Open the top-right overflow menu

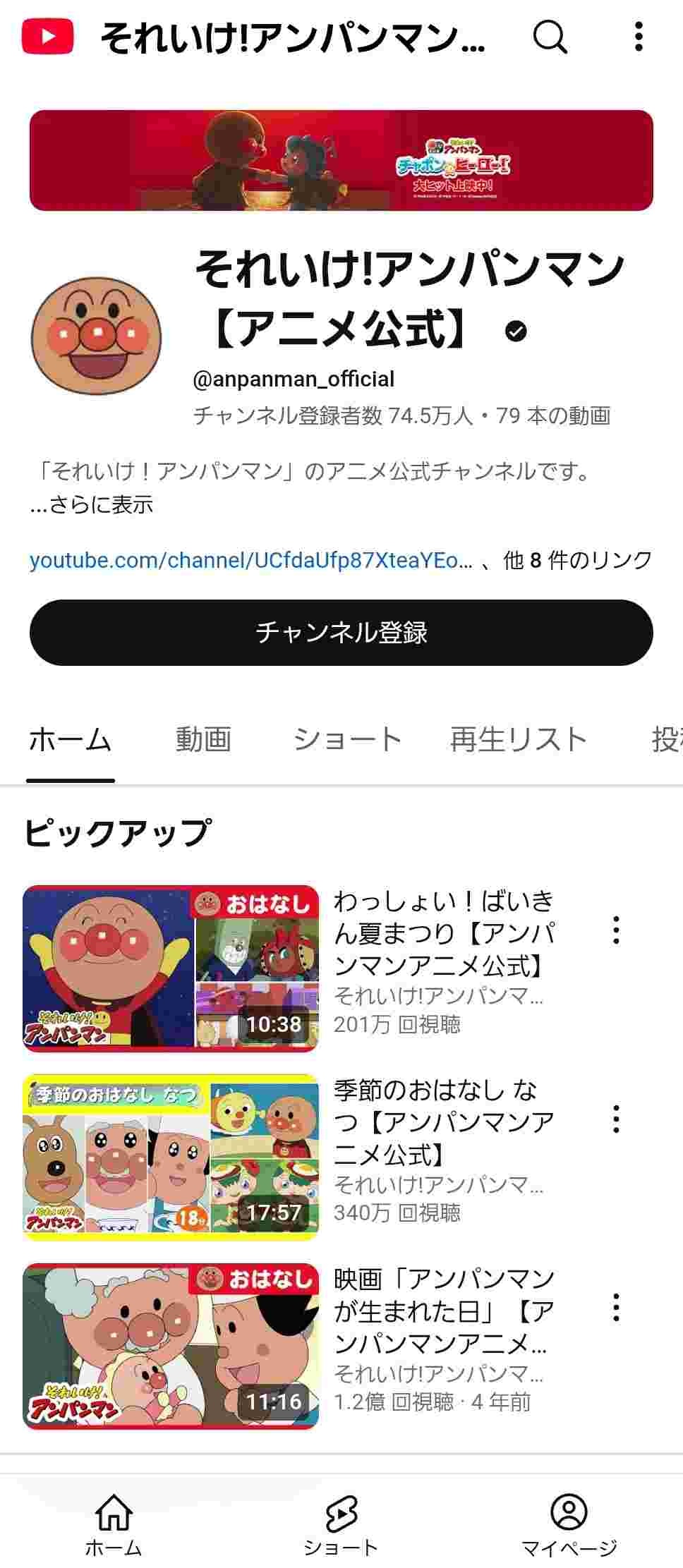point(638,37)
